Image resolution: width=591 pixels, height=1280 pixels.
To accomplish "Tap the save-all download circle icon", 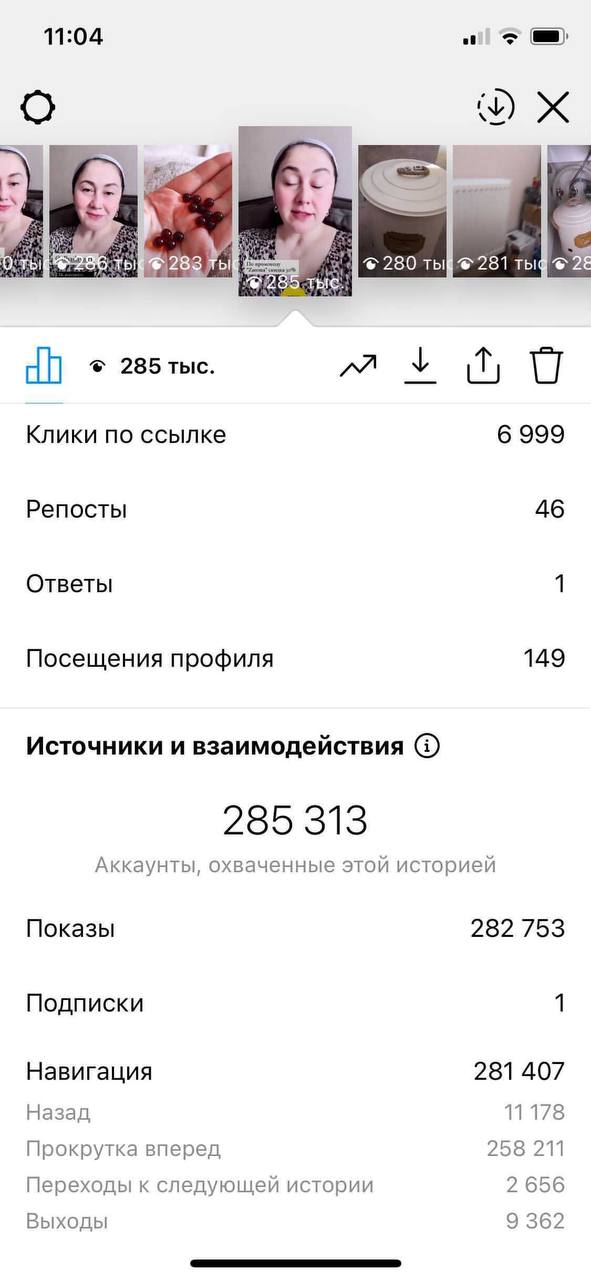I will (x=496, y=107).
